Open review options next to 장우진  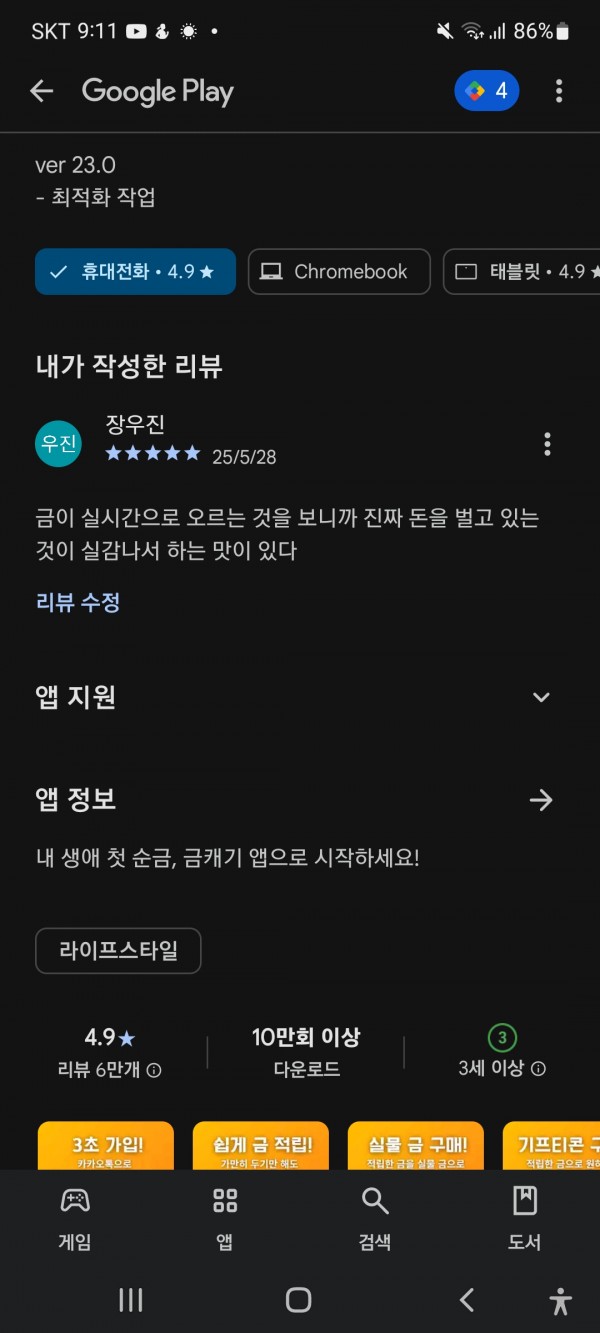pos(547,443)
